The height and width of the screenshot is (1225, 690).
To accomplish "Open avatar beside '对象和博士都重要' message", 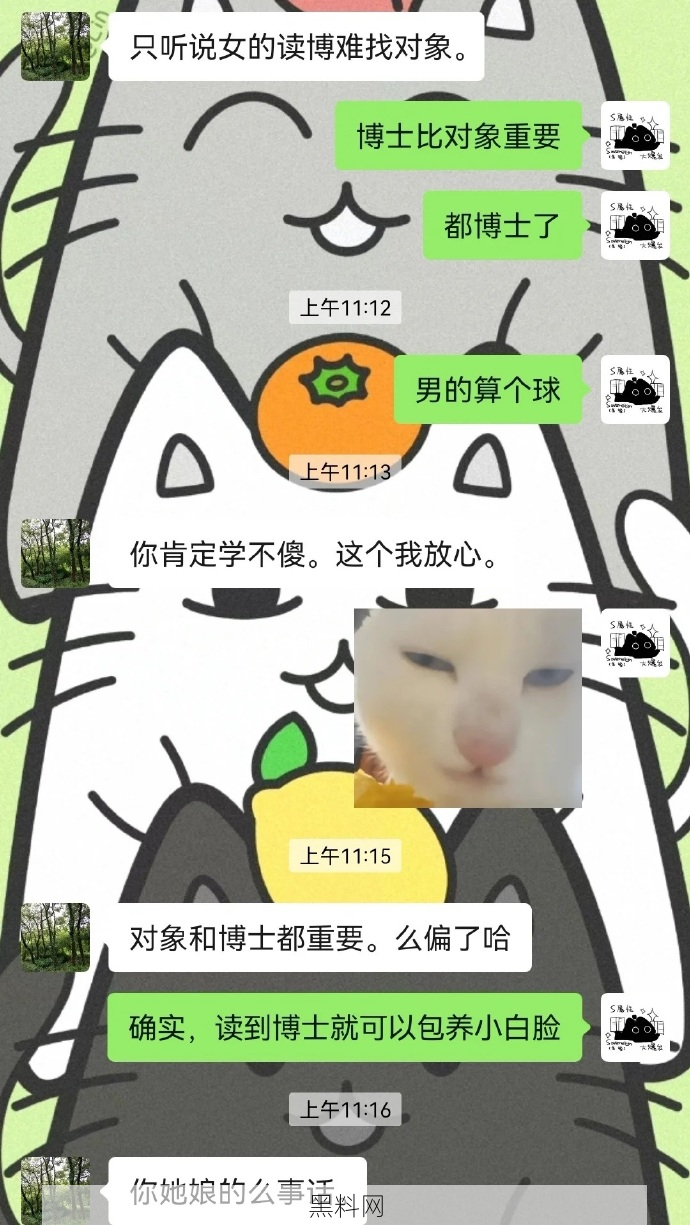I will (55, 937).
